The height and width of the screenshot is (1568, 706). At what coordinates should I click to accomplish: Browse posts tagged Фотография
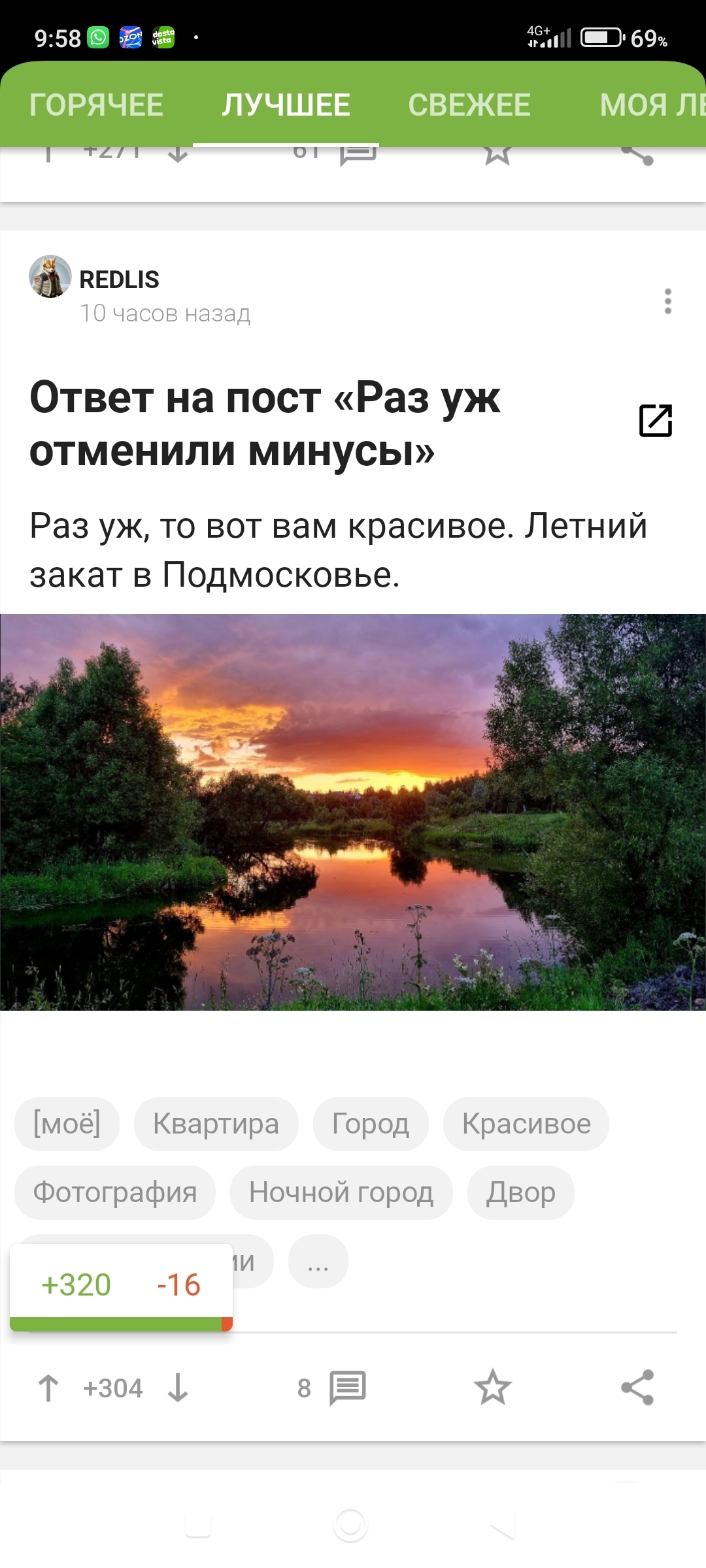115,1192
